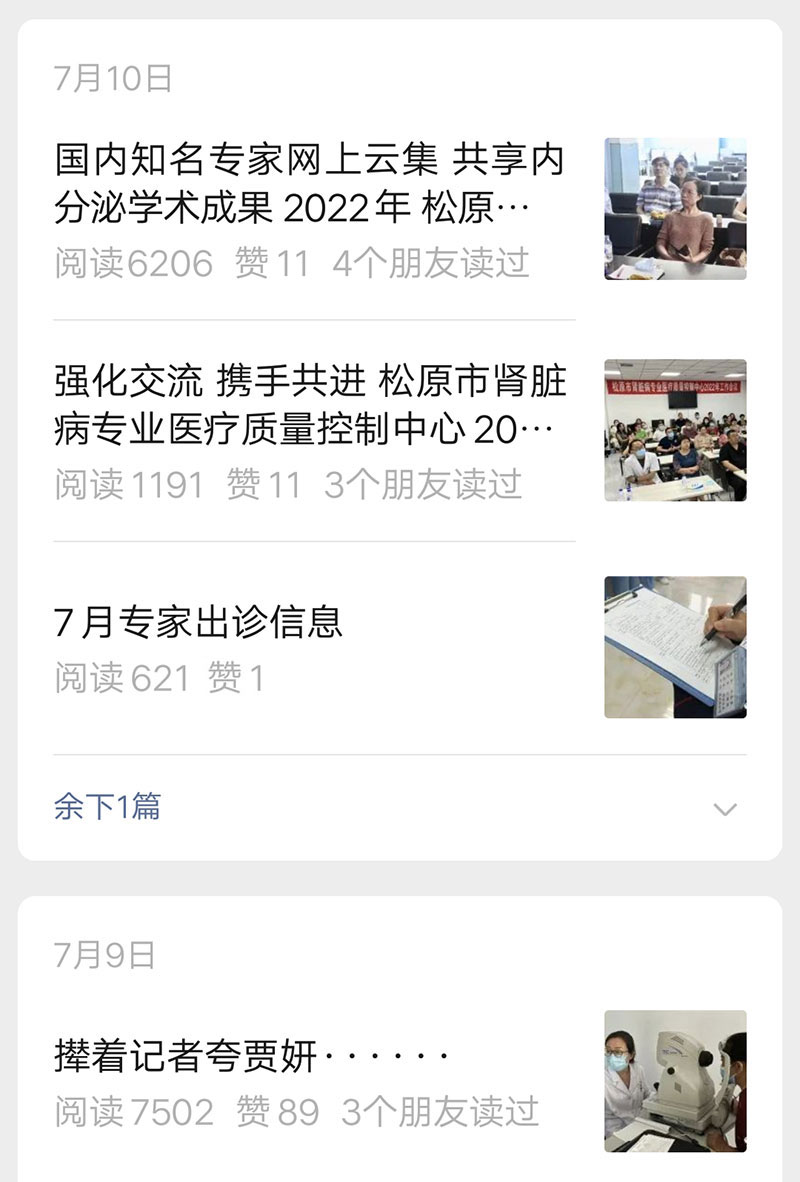Open article 撵着记者夸贾妍
The height and width of the screenshot is (1182, 800).
[250, 1056]
